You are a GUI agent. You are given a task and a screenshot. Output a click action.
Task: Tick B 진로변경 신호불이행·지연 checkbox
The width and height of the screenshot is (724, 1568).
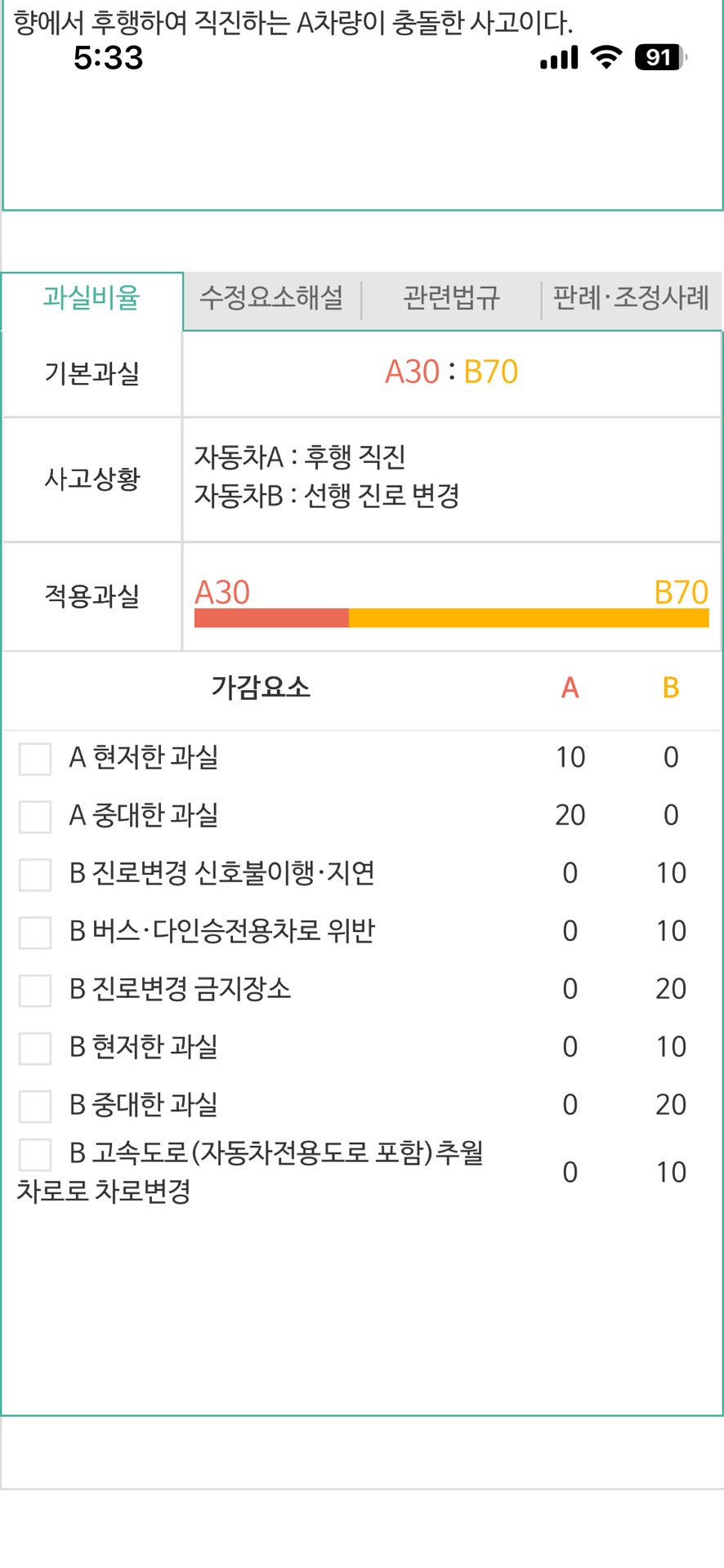coord(35,875)
